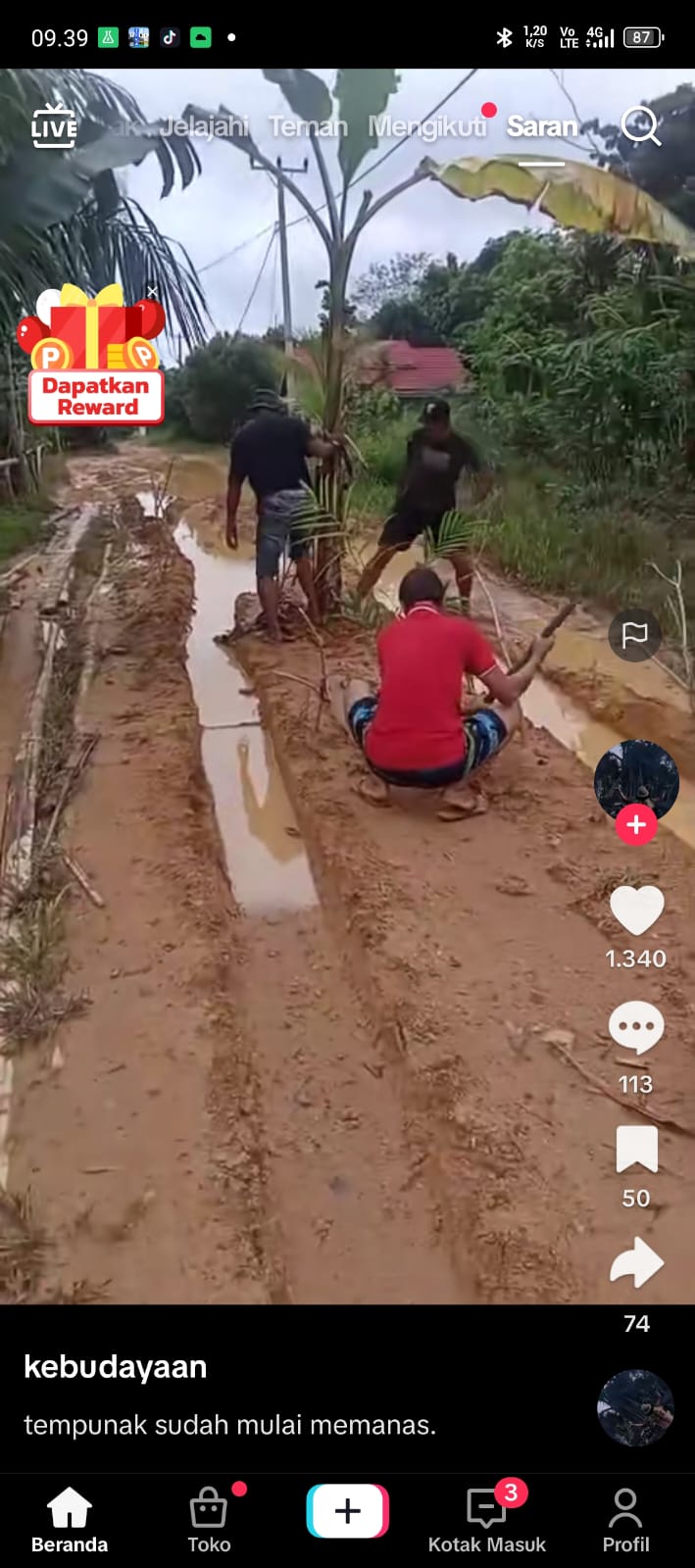Open the search magnifier

pyautogui.click(x=641, y=126)
